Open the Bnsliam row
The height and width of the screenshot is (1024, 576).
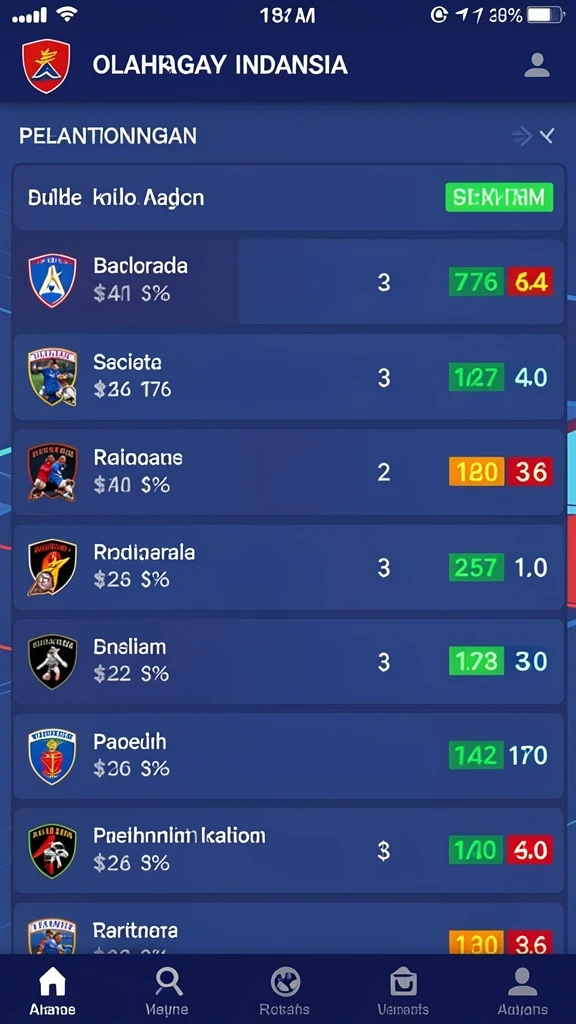tap(288, 662)
